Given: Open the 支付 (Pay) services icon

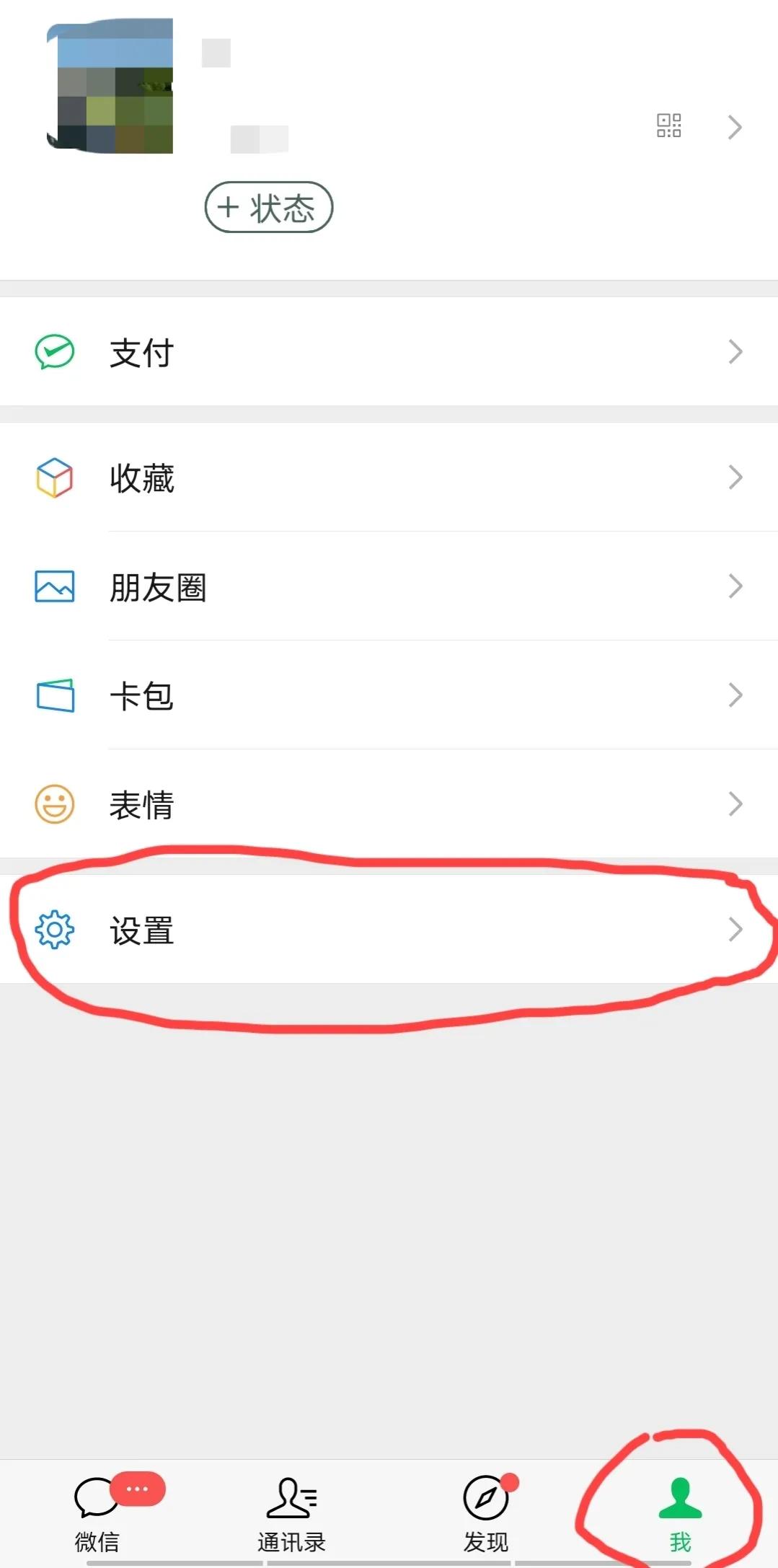Looking at the screenshot, I should tap(55, 351).
